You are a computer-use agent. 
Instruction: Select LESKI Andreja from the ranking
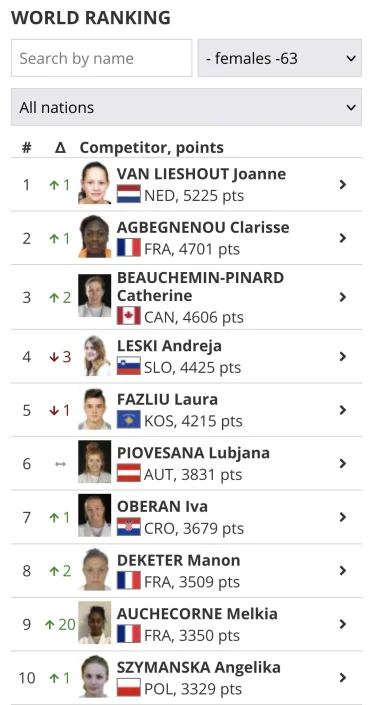[186, 357]
